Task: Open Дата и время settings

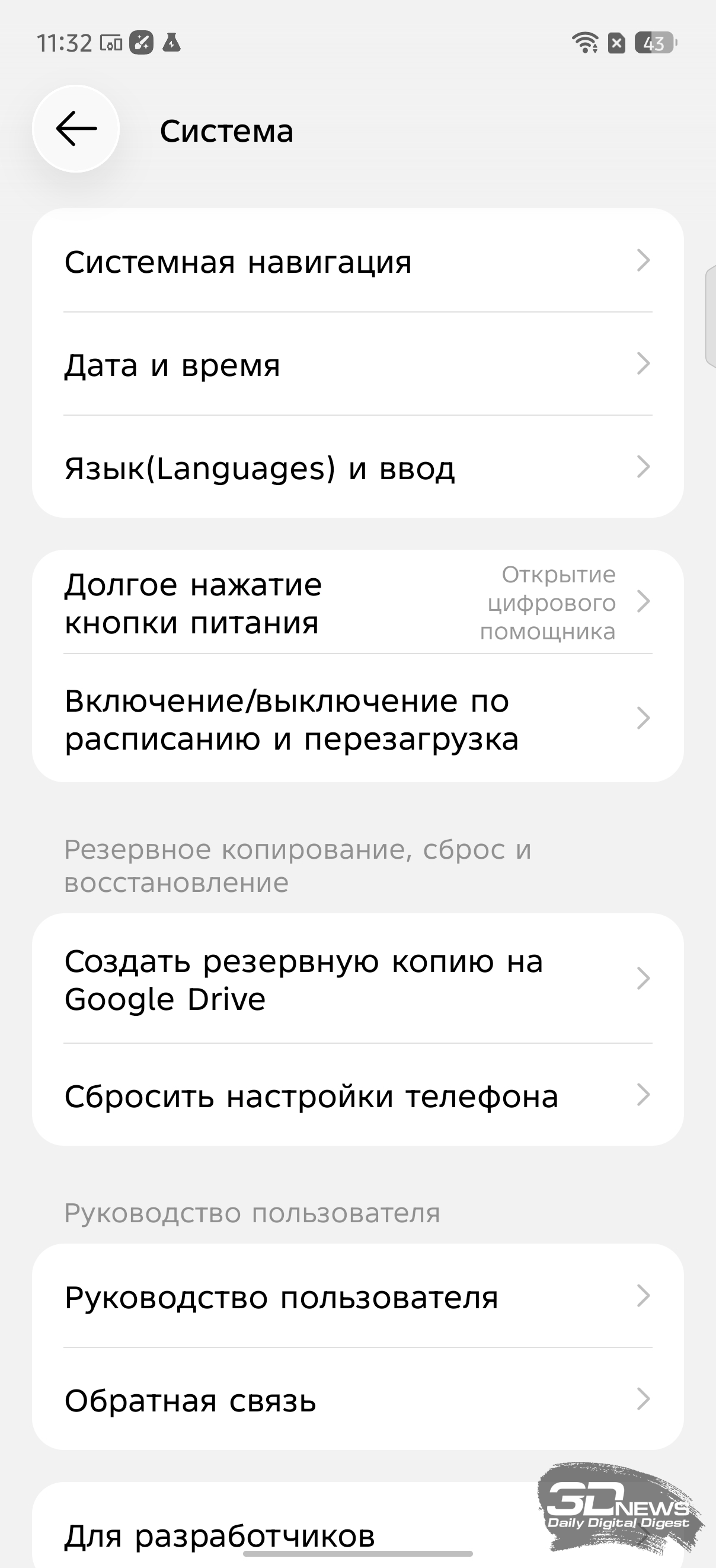Action: click(357, 365)
